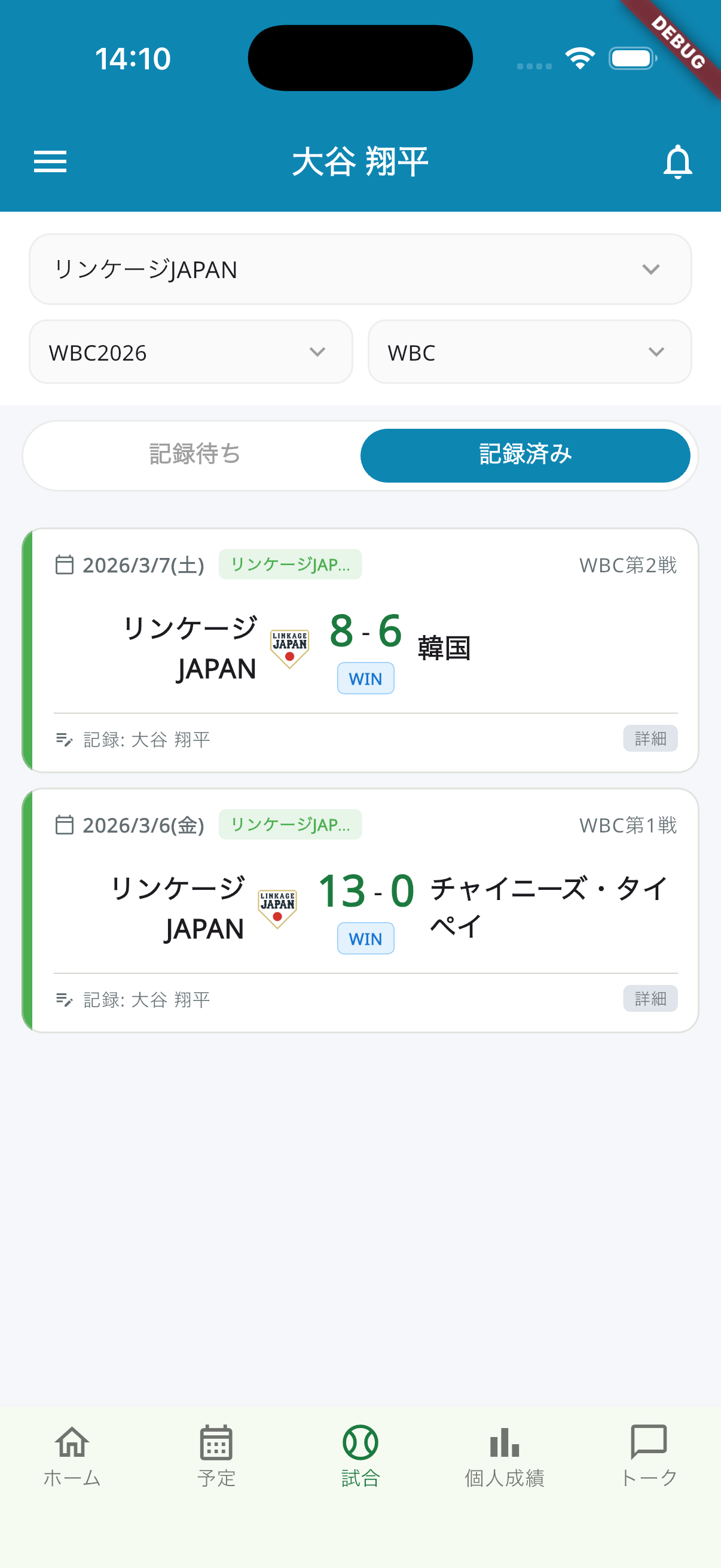The height and width of the screenshot is (1568, 721).
Task: Open the WBC tournament dropdown
Action: [x=528, y=352]
